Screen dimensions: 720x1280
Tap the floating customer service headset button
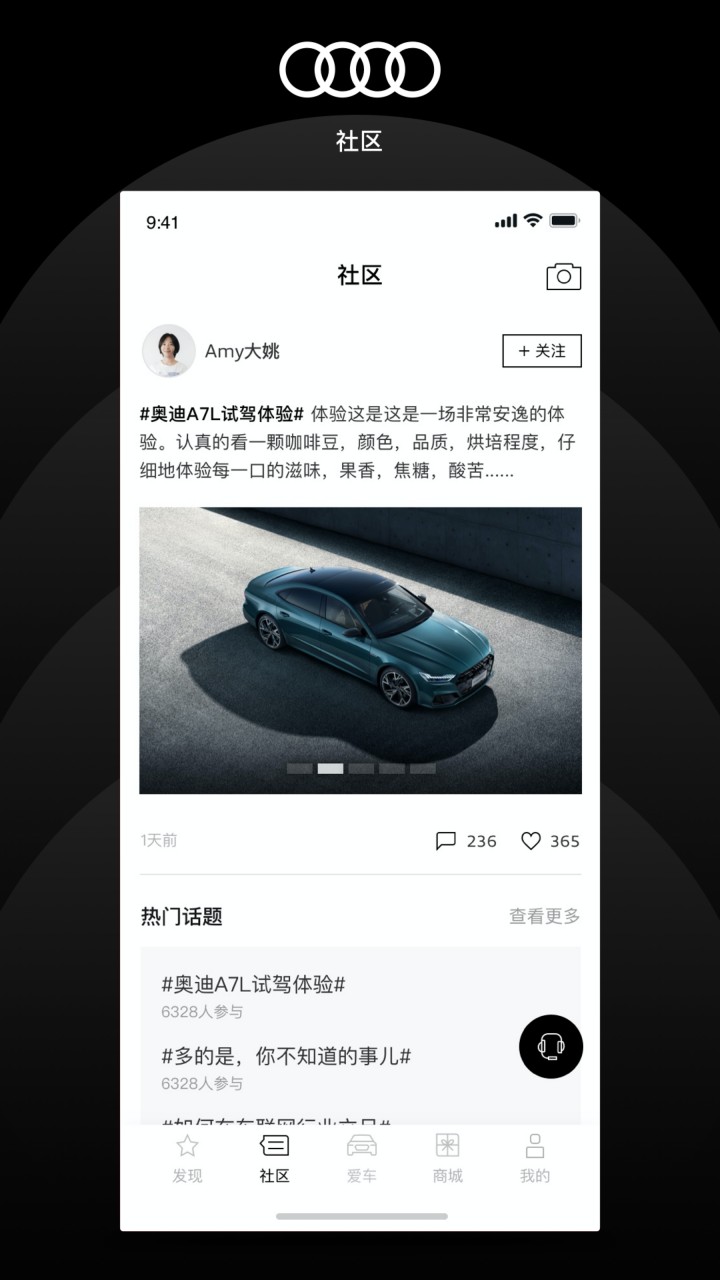tap(551, 1046)
